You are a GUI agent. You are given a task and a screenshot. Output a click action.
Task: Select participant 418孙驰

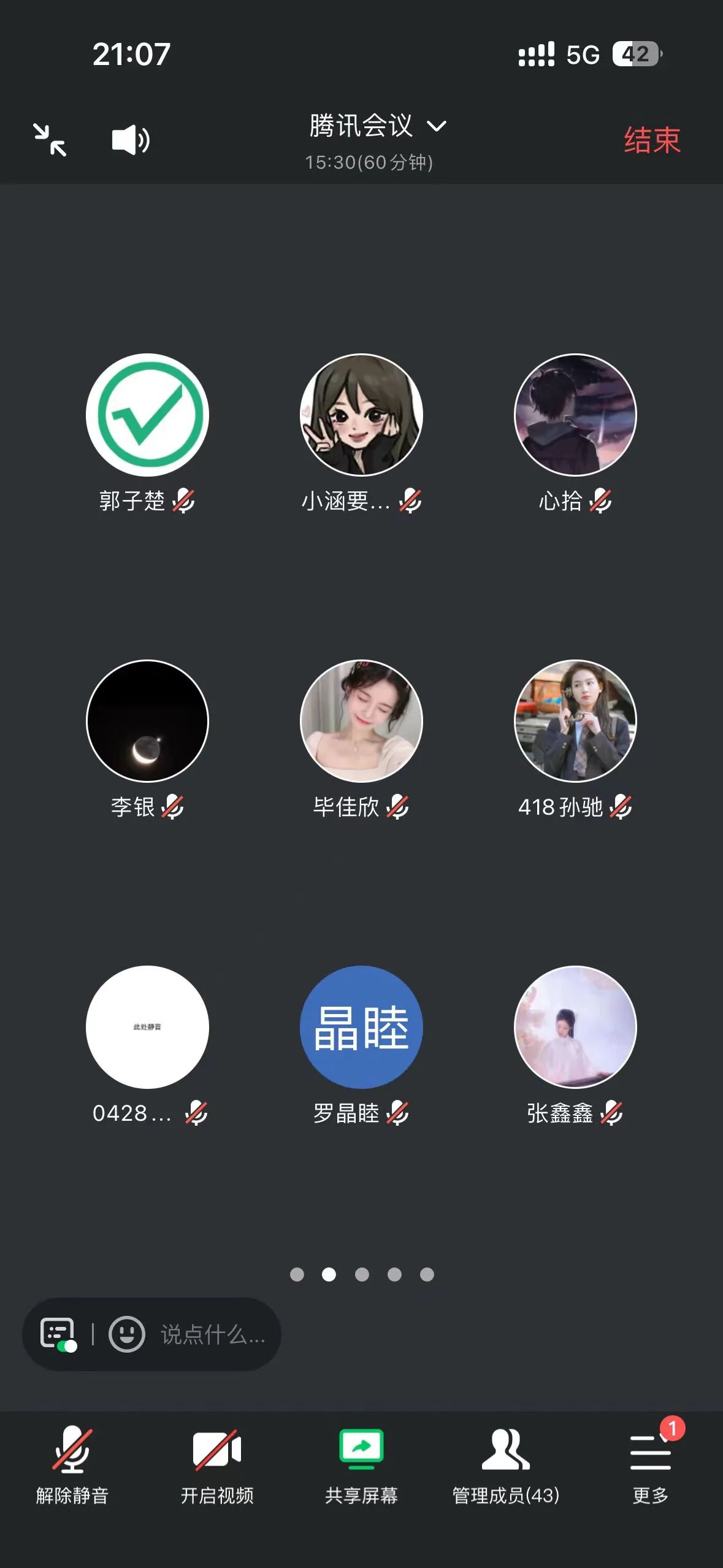tap(575, 721)
